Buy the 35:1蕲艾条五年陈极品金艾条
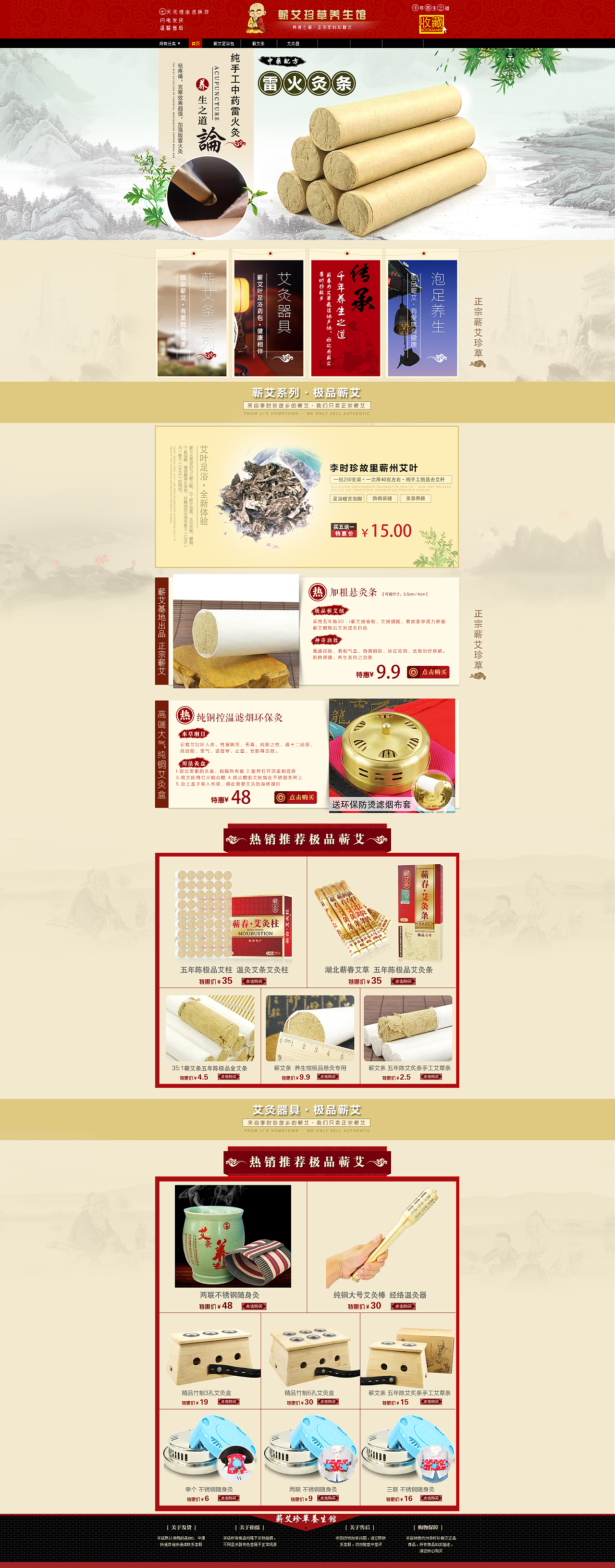 (229, 1077)
